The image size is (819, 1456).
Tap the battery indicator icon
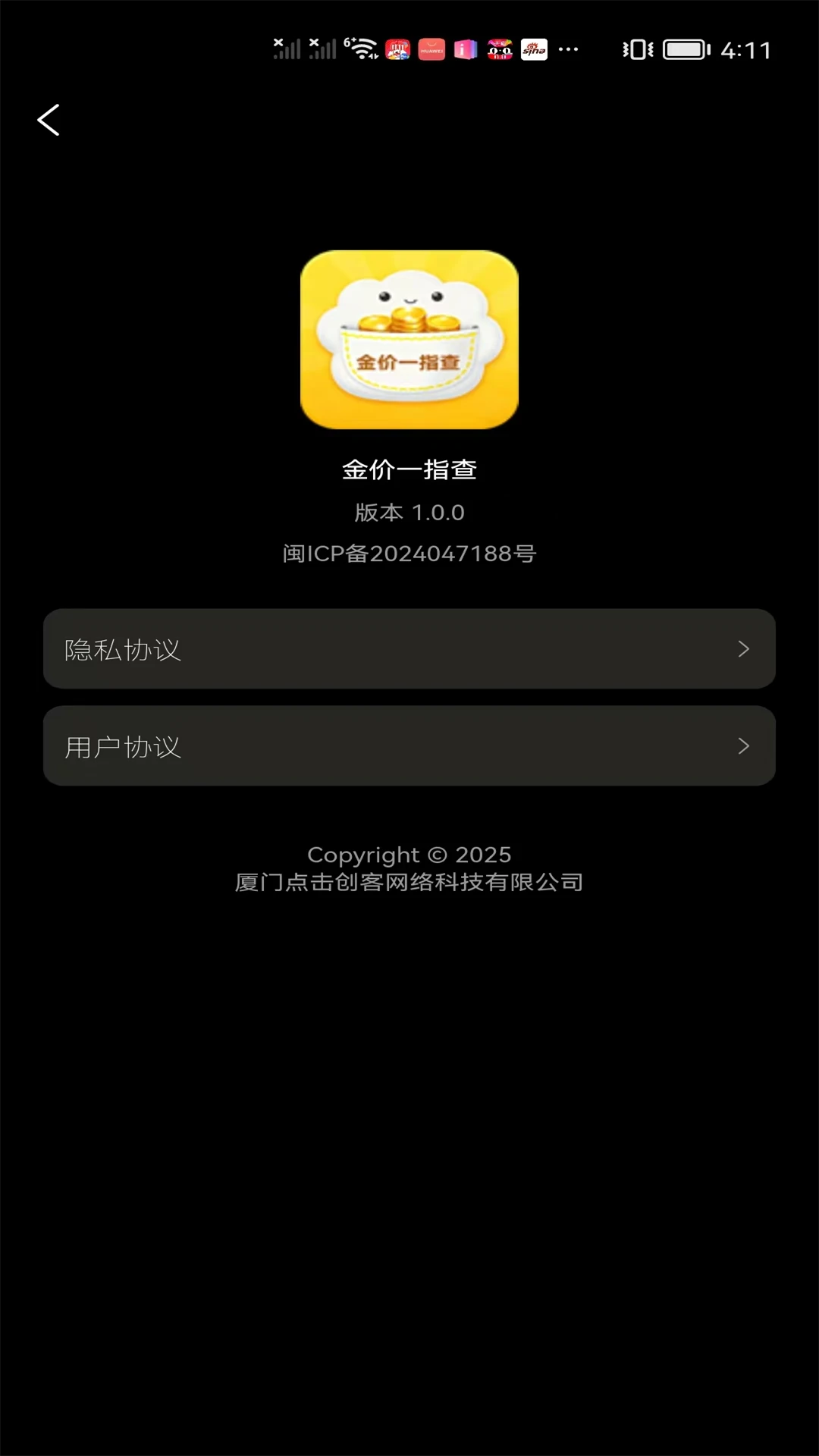click(x=681, y=50)
